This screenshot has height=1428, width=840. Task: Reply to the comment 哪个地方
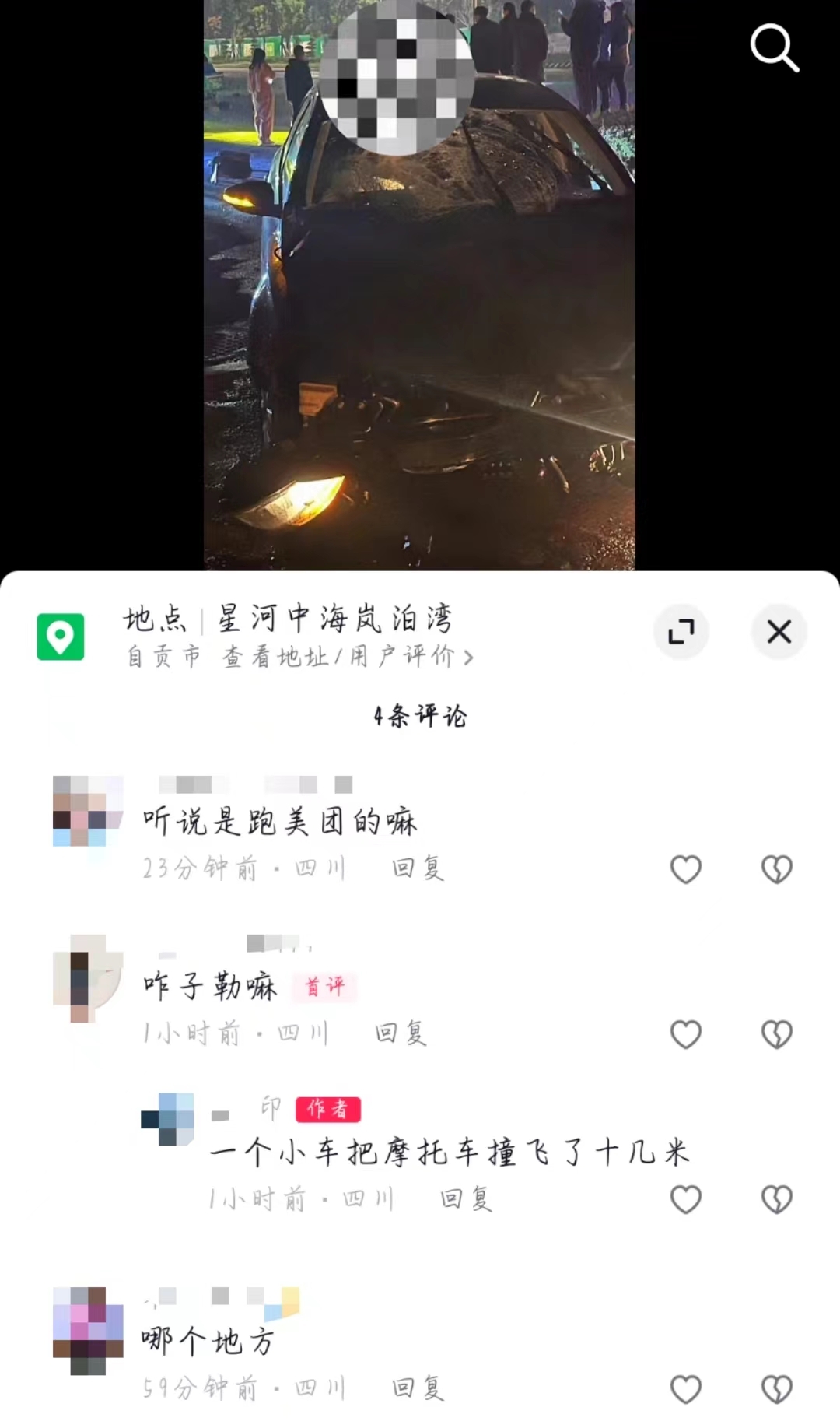coord(418,1388)
